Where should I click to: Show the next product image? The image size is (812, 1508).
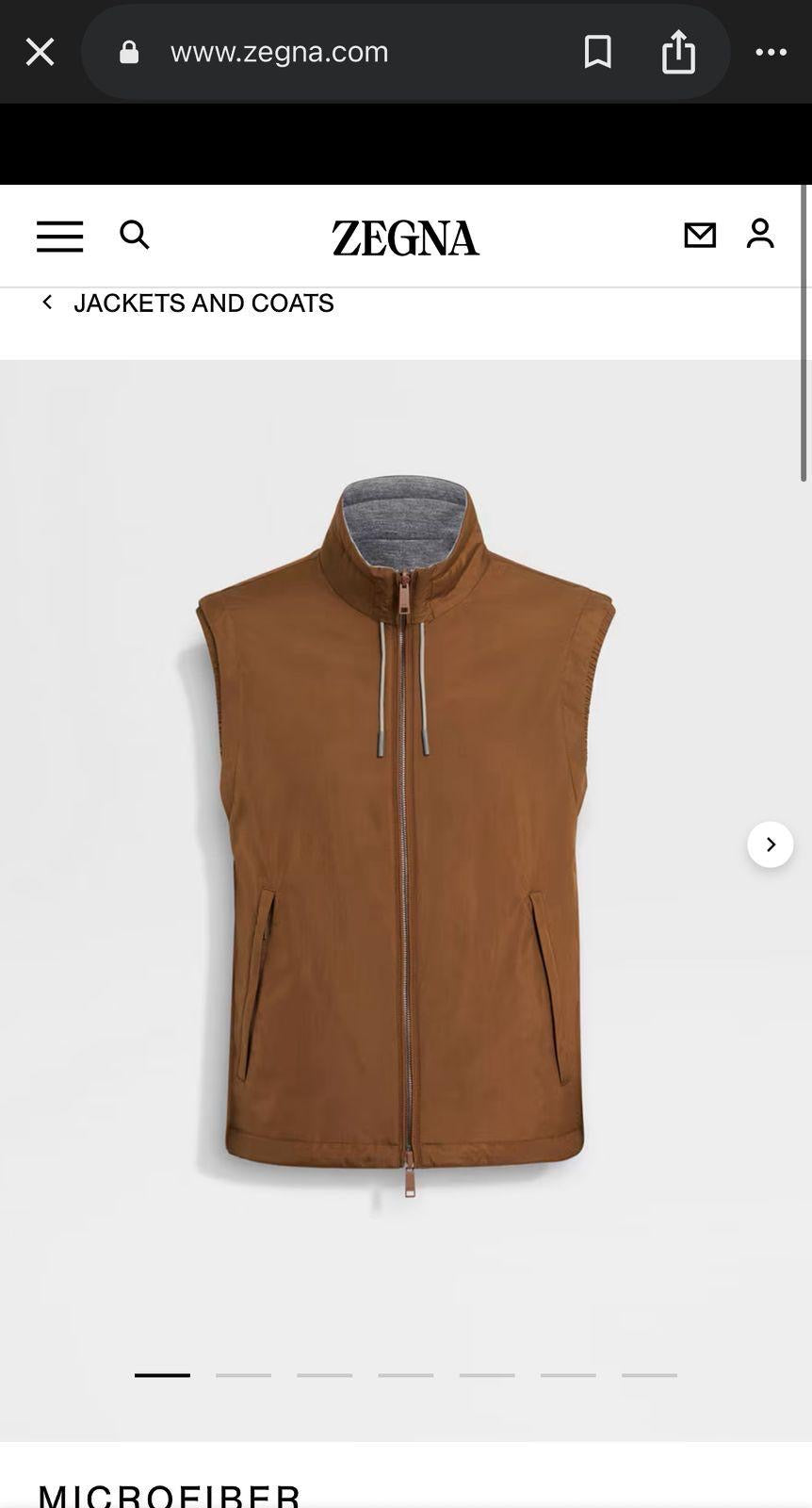click(771, 844)
